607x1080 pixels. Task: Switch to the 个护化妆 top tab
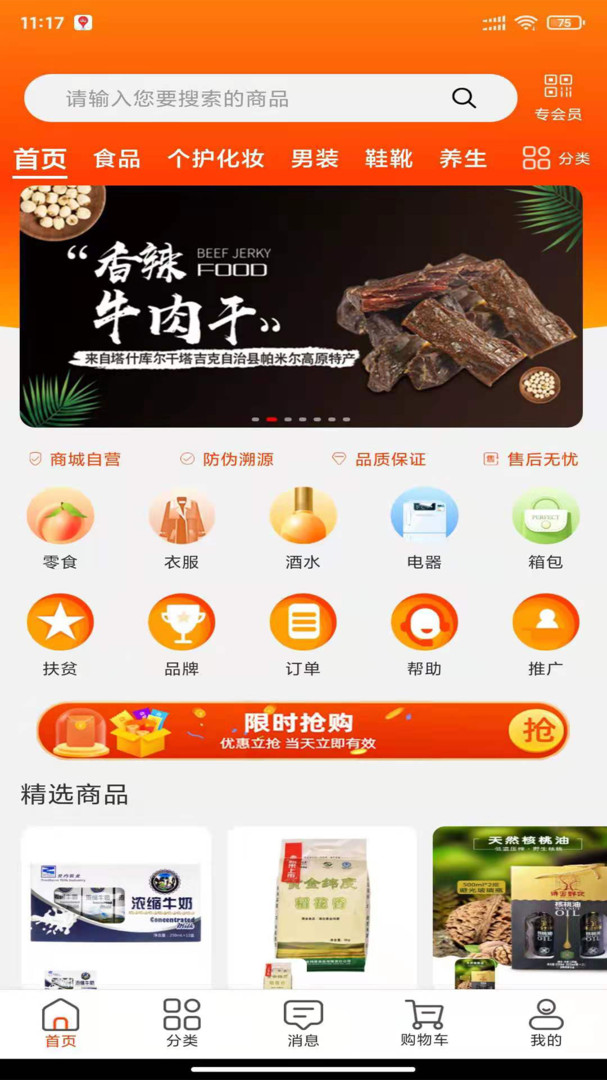[215, 159]
